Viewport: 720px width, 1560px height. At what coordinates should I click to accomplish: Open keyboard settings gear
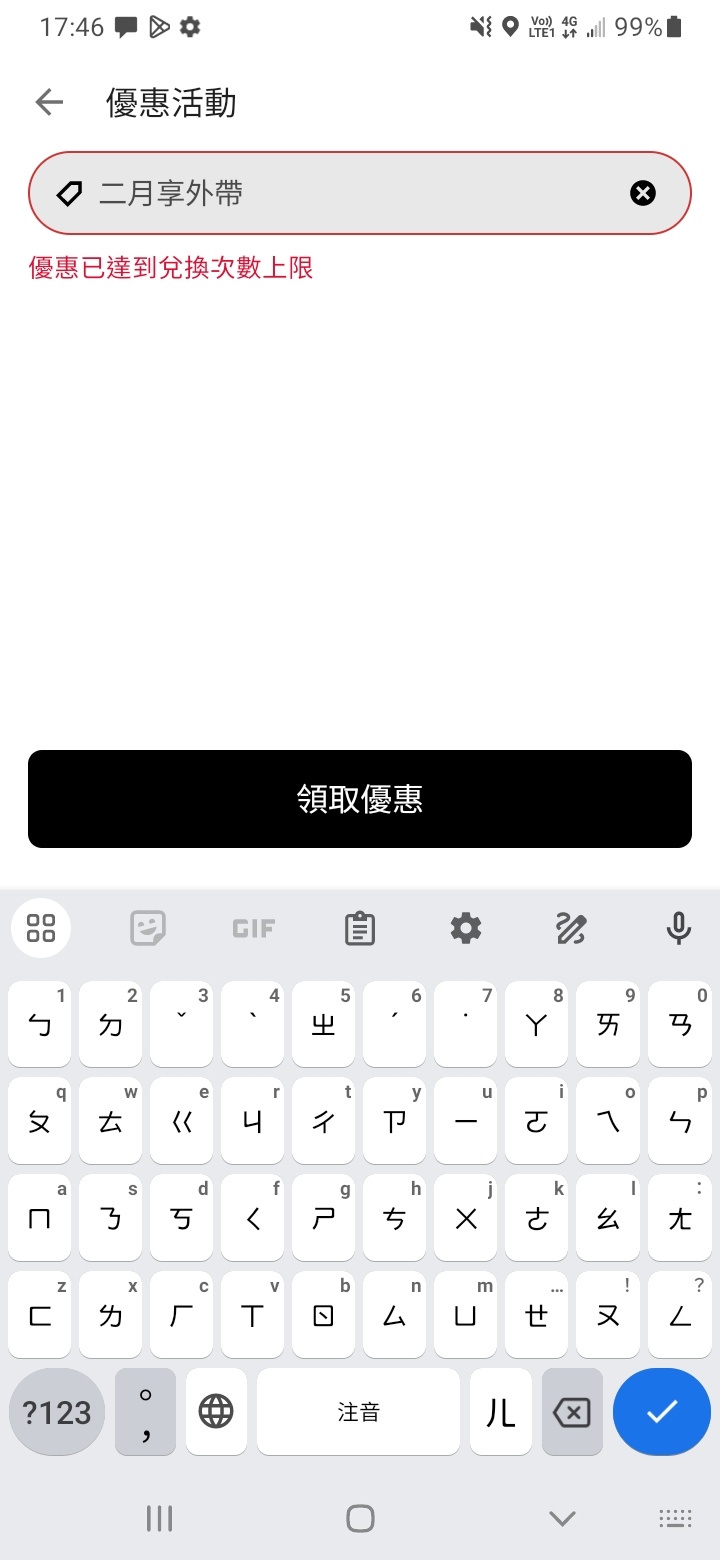[x=466, y=929]
